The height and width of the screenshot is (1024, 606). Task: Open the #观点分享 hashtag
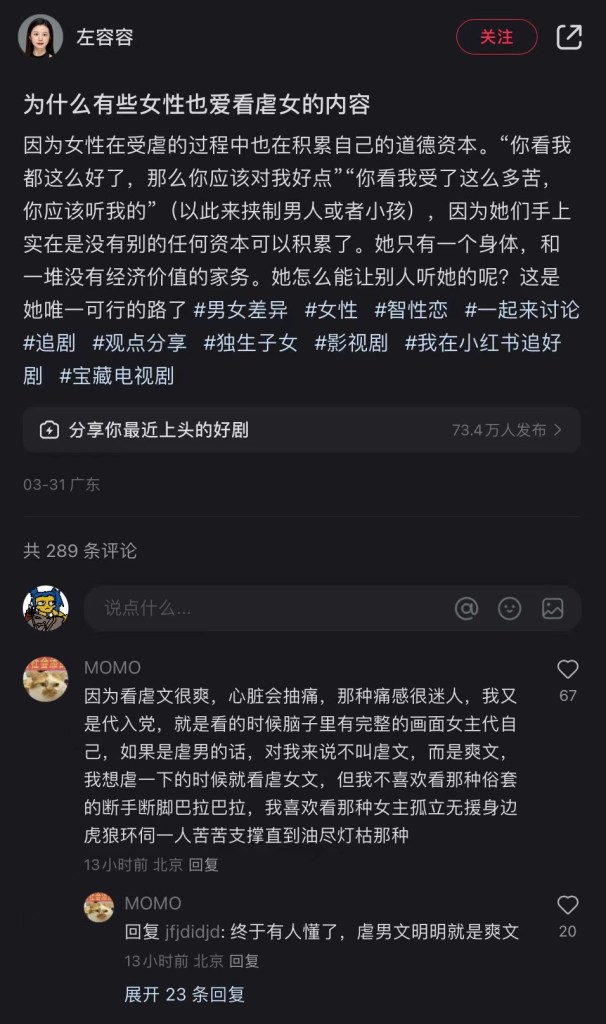pyautogui.click(x=139, y=343)
